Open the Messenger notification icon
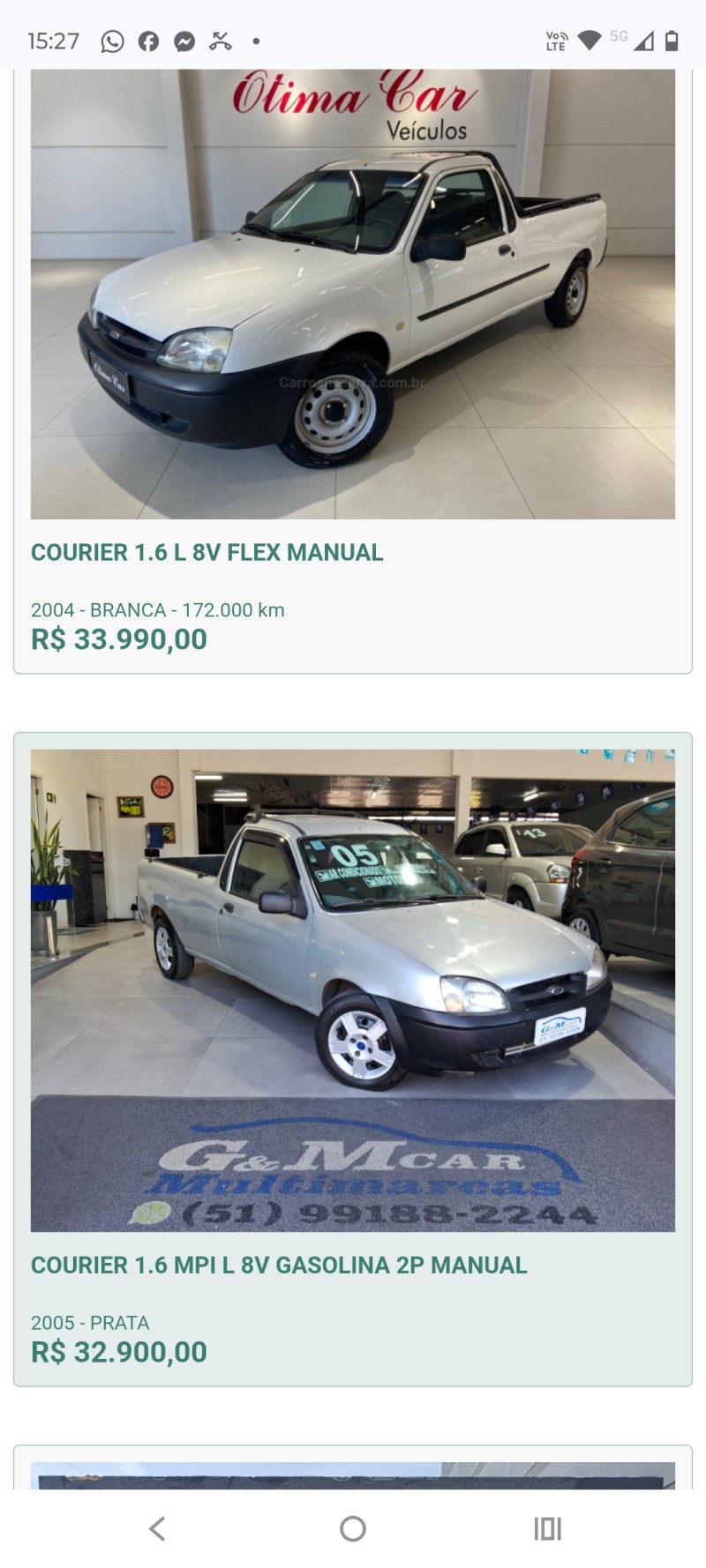Viewport: 706px width, 1568px height. (x=183, y=40)
